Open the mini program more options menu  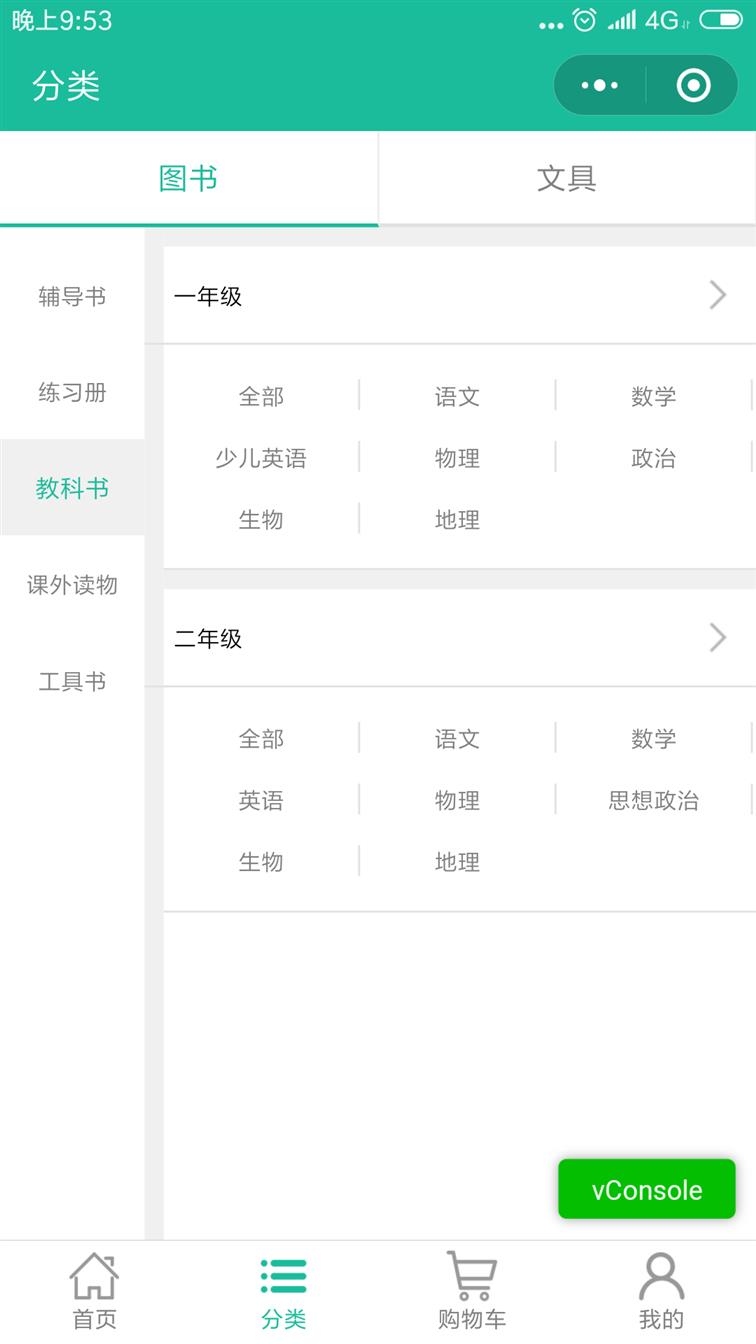pos(600,86)
